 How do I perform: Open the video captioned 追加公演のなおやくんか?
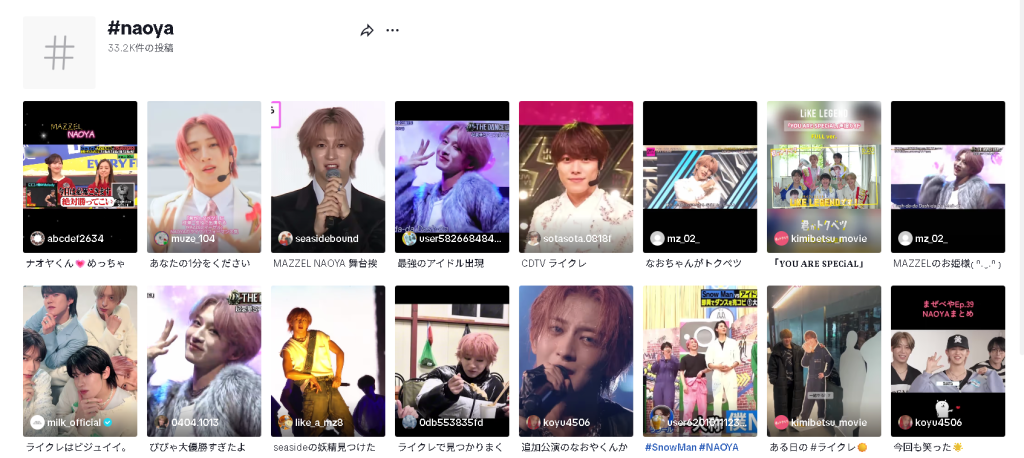tap(576, 360)
